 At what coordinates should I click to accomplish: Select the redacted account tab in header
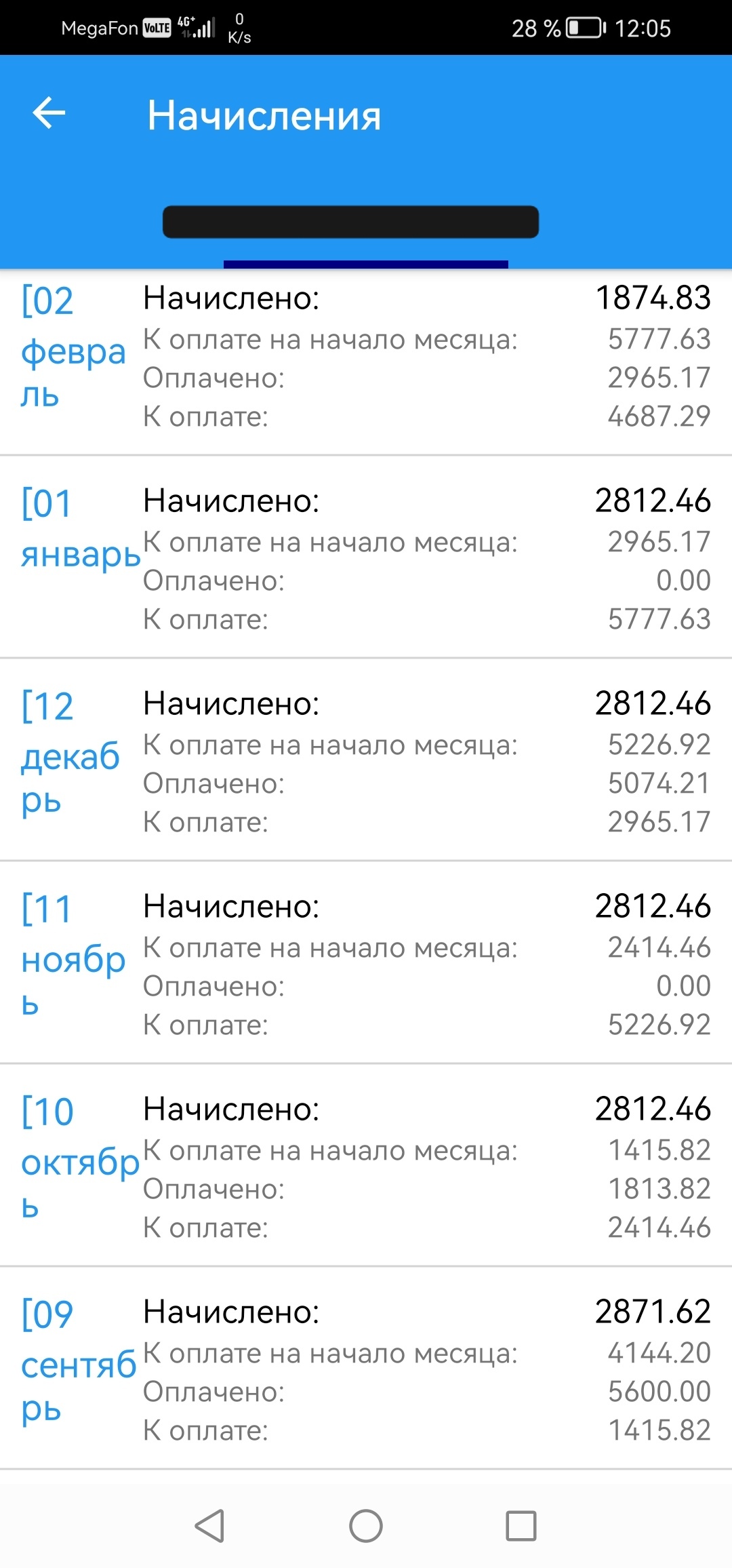tap(351, 222)
